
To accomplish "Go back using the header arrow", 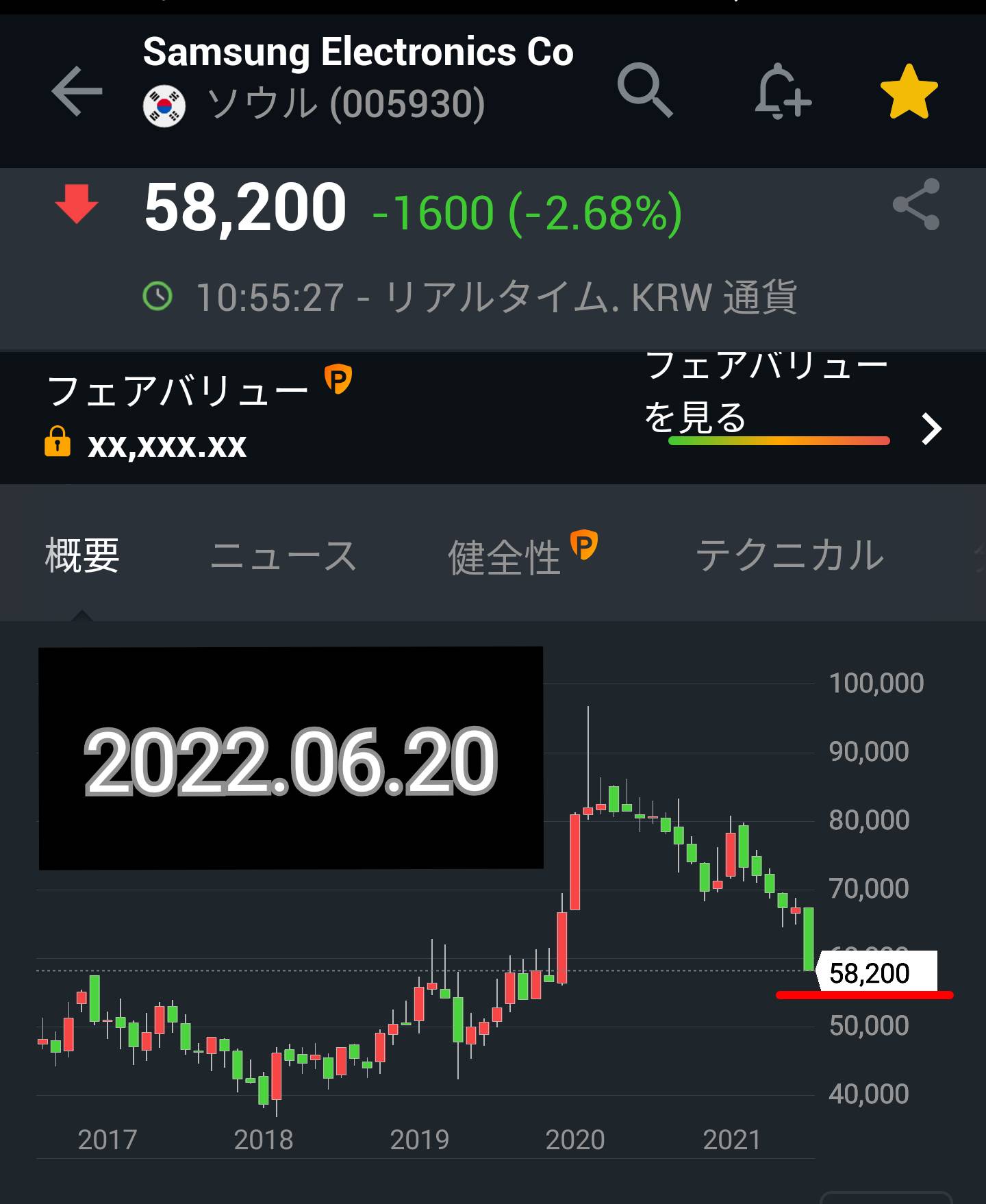I will click(76, 91).
